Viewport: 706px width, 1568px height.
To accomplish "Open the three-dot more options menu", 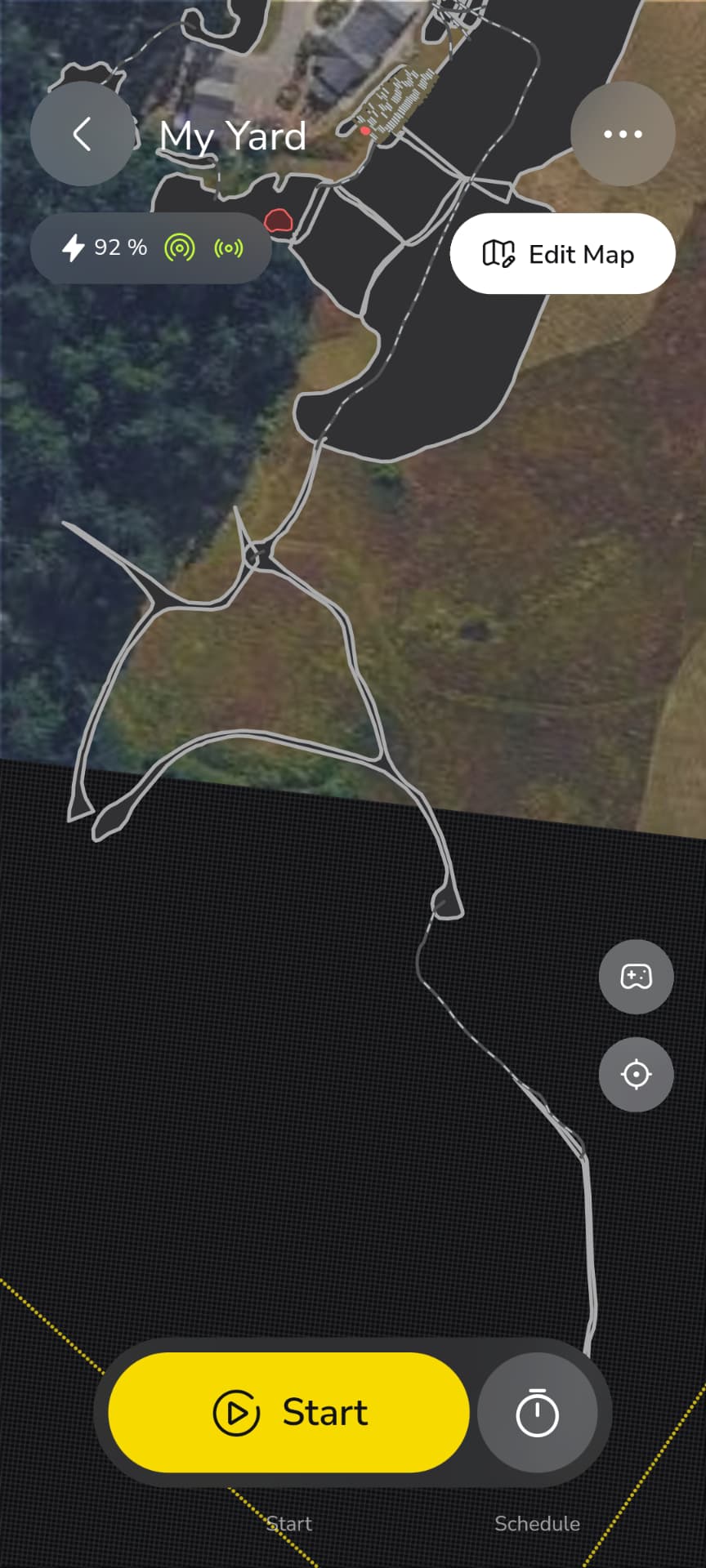I will click(623, 134).
